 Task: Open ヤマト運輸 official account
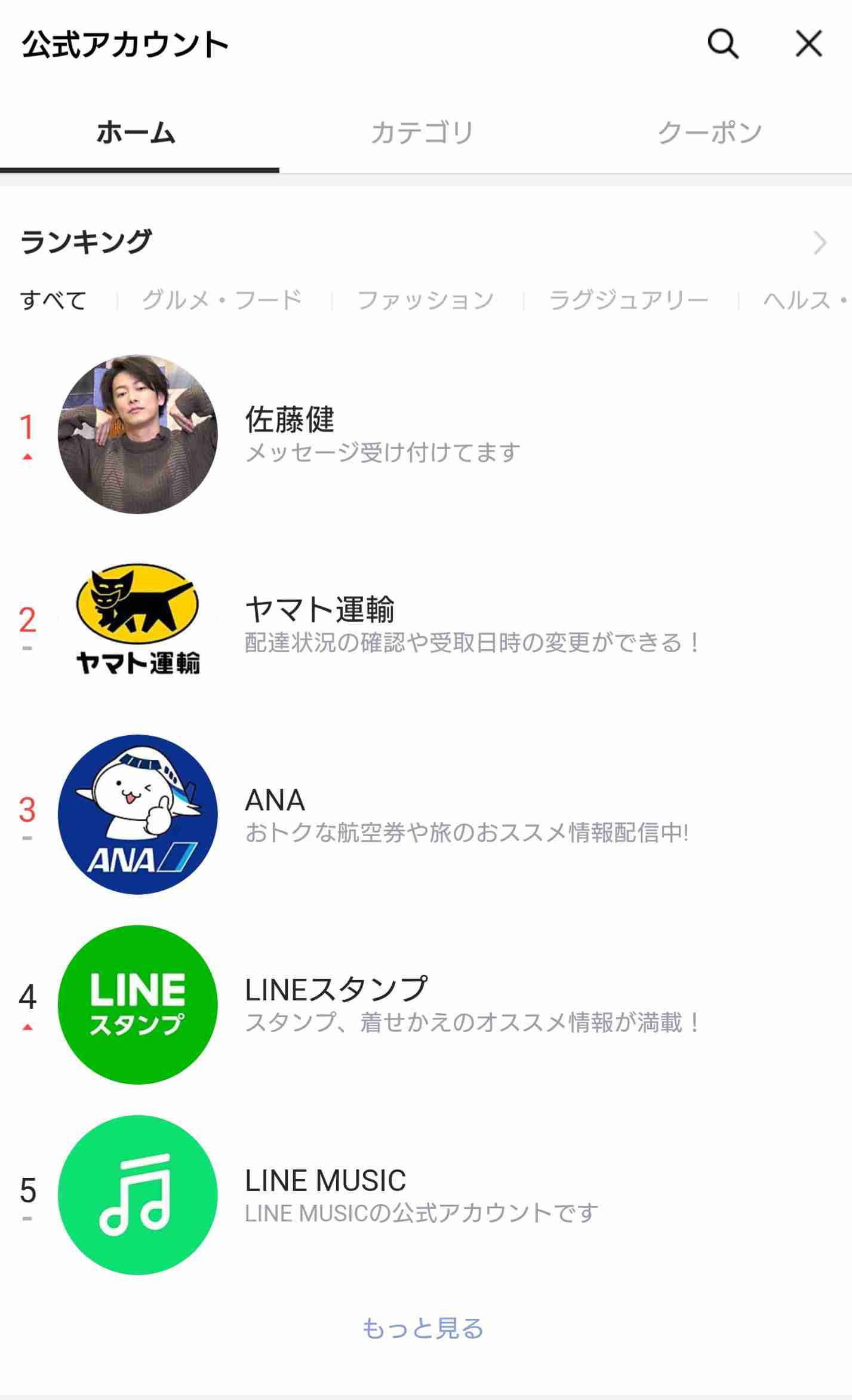click(x=426, y=624)
